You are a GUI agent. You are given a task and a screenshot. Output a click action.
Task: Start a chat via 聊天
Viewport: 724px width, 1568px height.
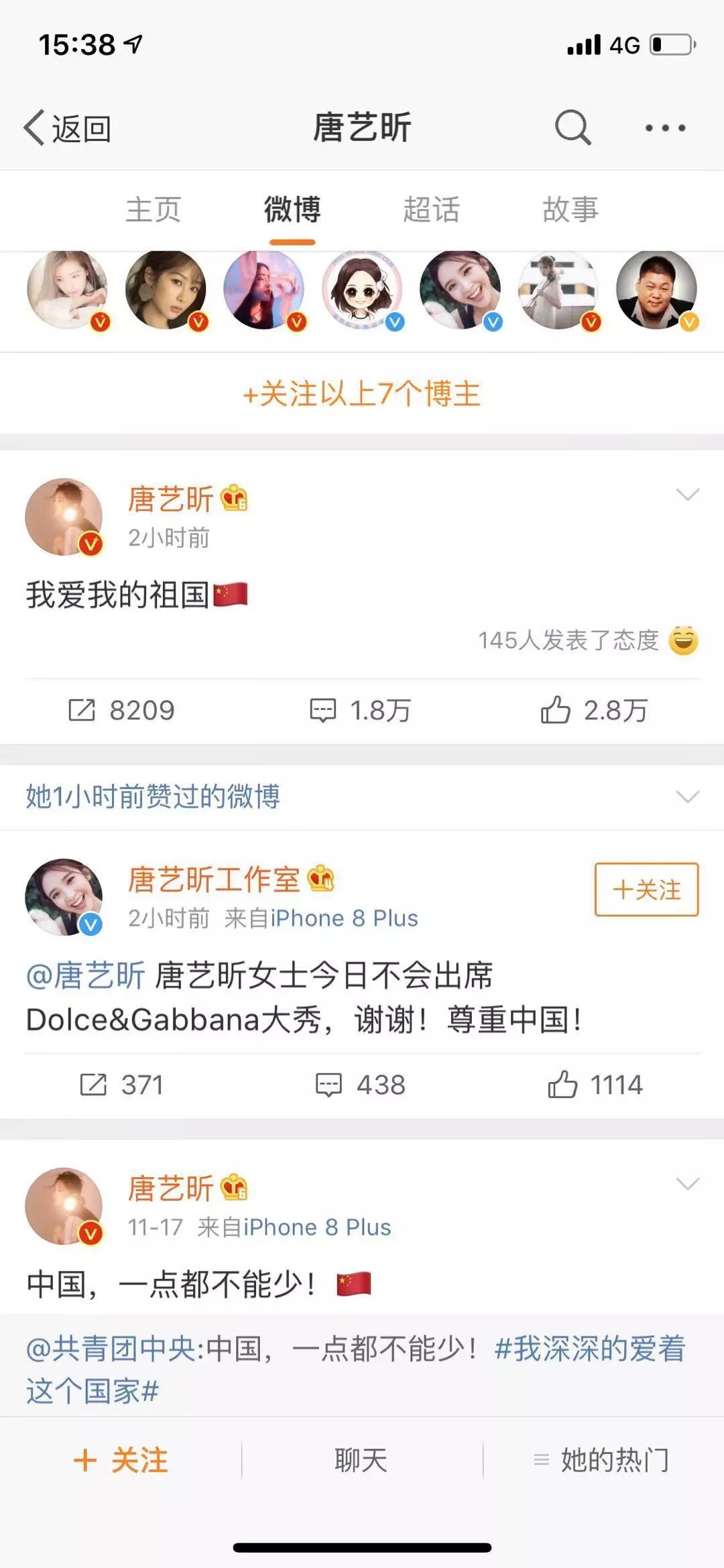click(x=361, y=1459)
